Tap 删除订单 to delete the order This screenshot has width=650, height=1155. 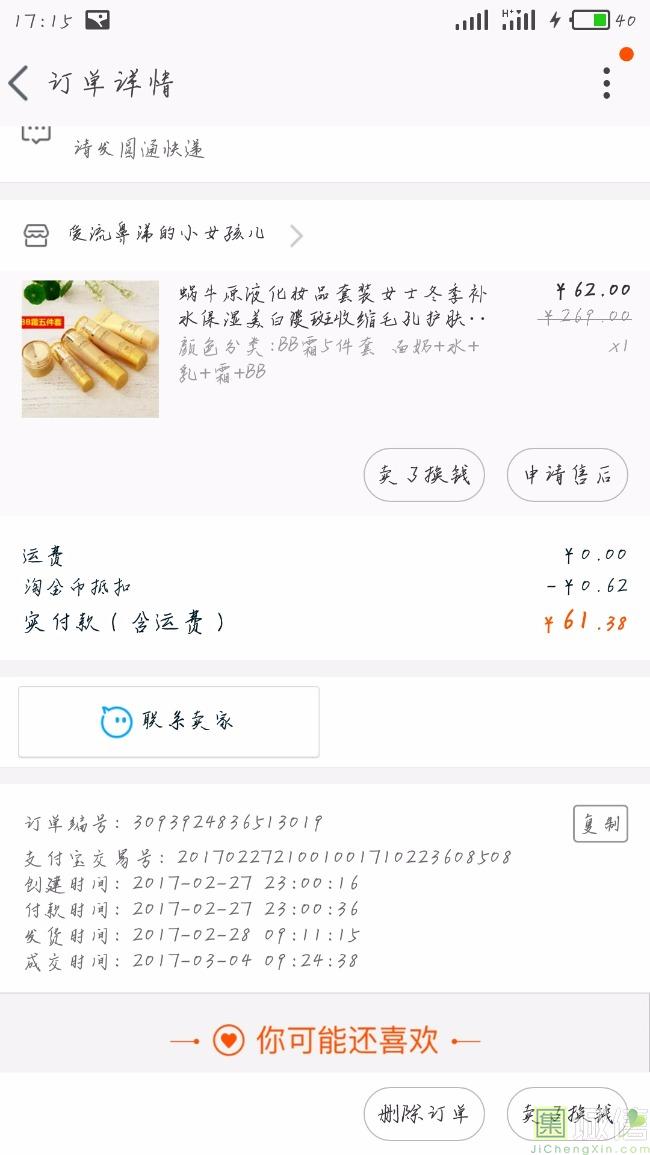[424, 1113]
